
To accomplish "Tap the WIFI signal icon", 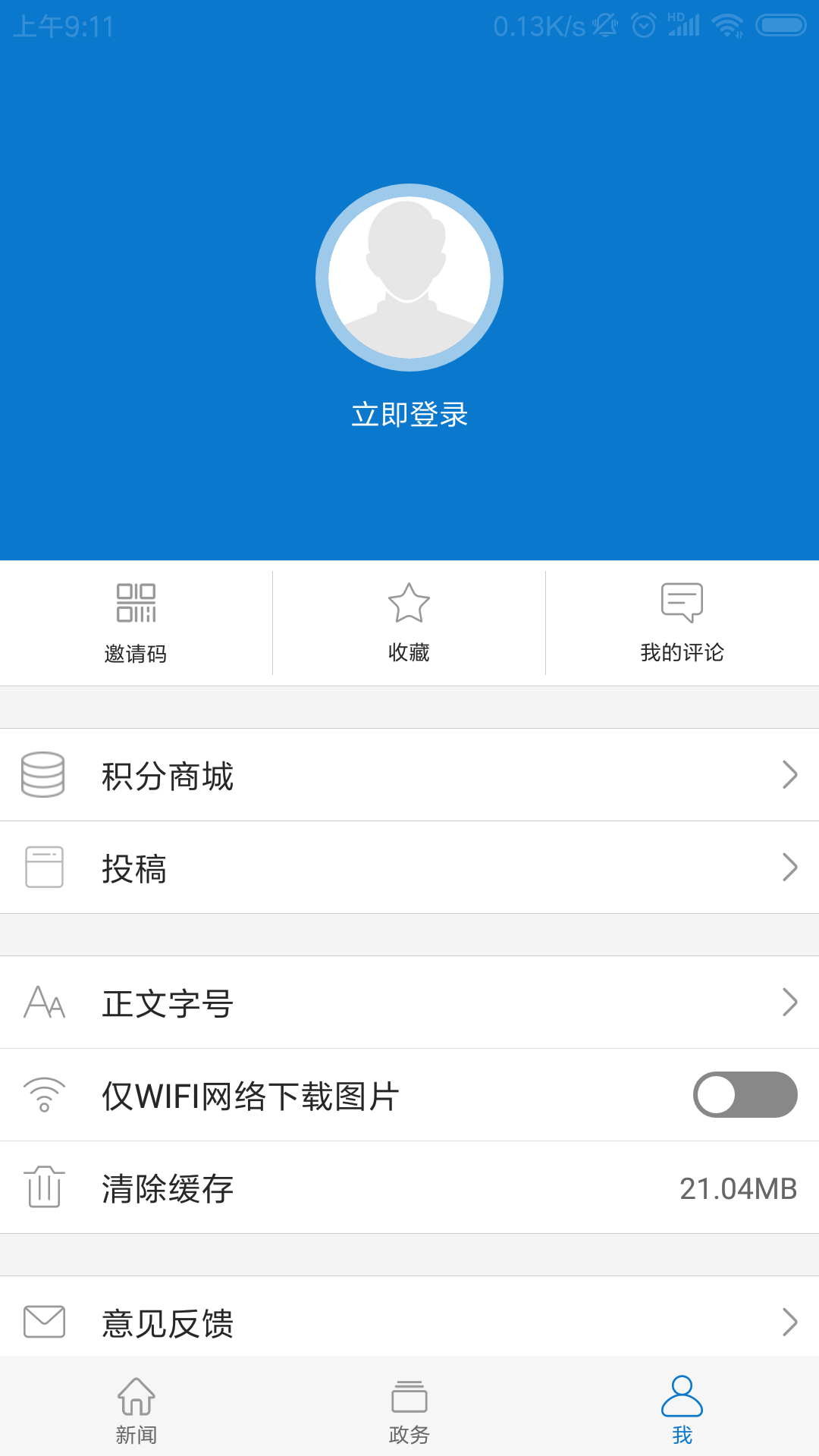I will tap(45, 1095).
